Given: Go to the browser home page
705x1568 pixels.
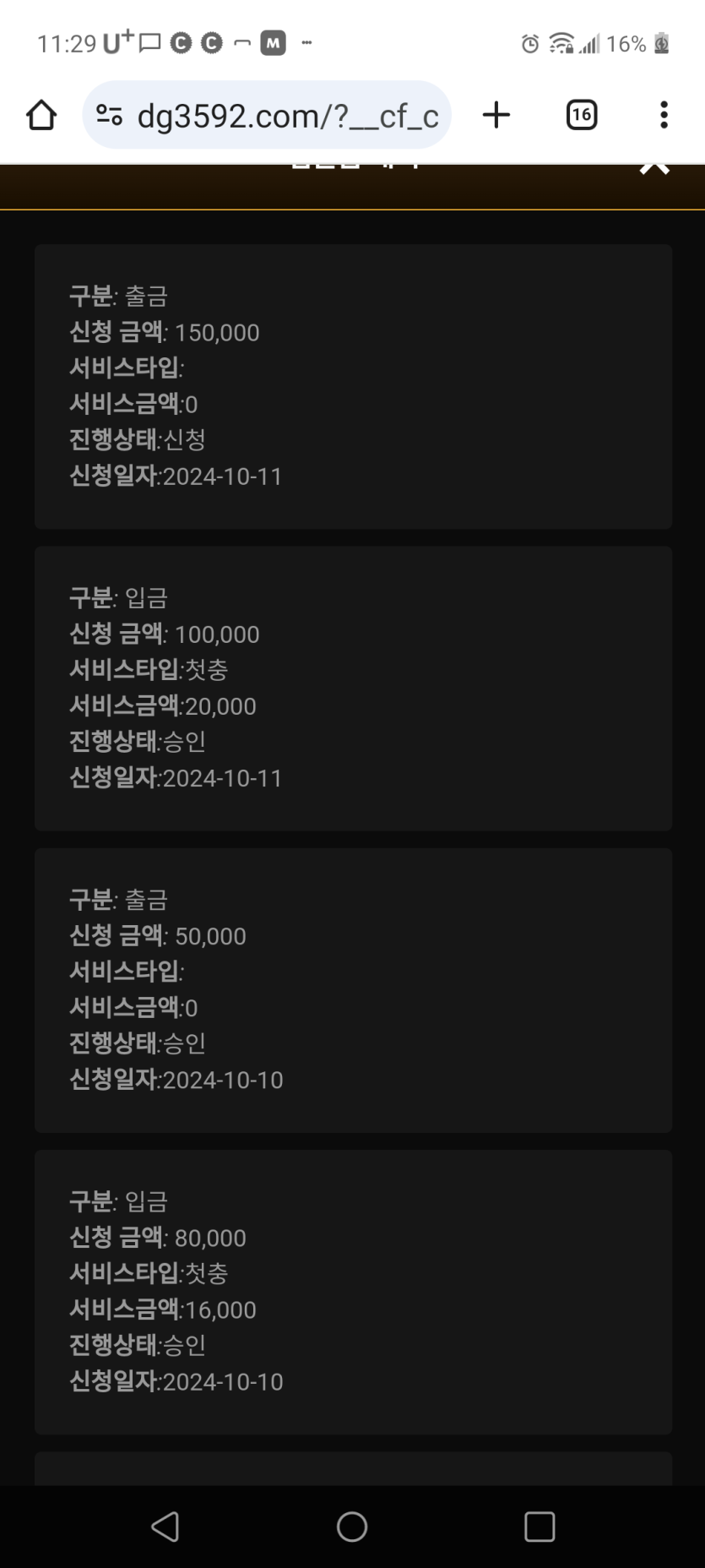Looking at the screenshot, I should click(x=41, y=115).
